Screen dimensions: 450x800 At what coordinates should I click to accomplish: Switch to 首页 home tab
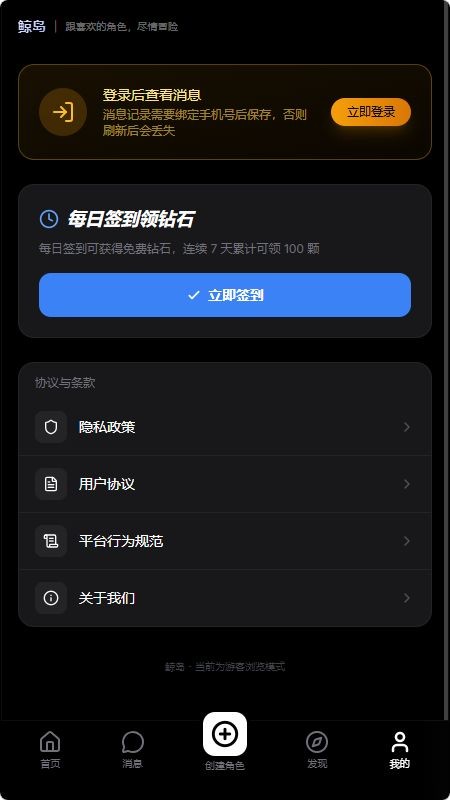click(50, 749)
